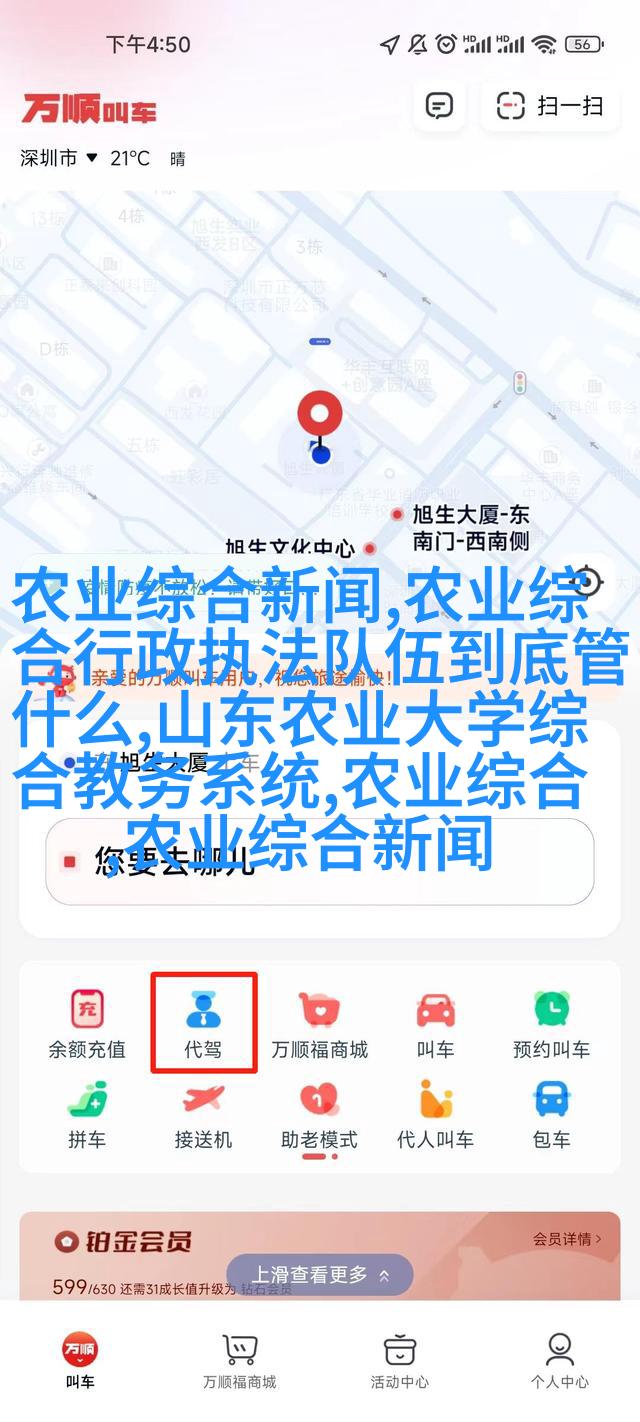
Task: Tap the 上滑查看更多 pill
Action: point(319,1275)
